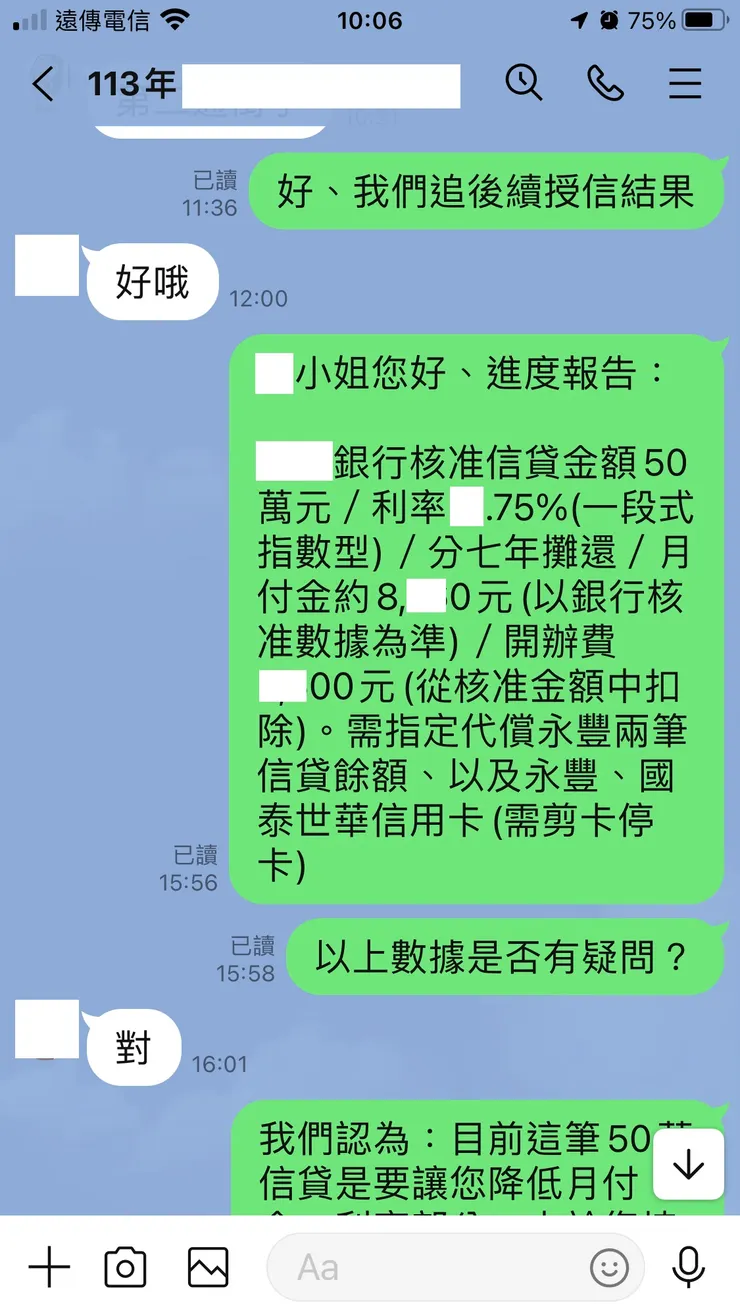Go back with the left arrow
740x1316 pixels.
[42, 85]
